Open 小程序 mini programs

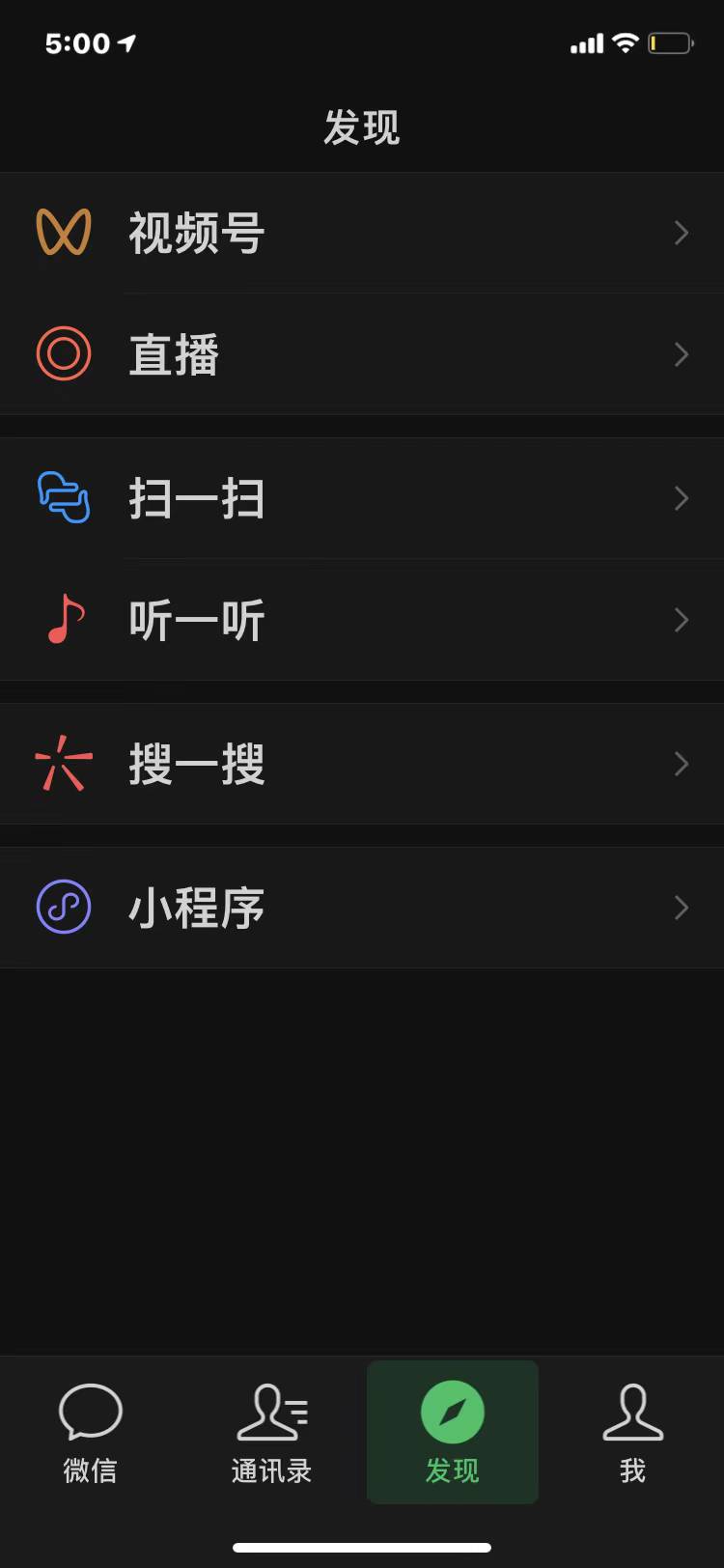362,908
